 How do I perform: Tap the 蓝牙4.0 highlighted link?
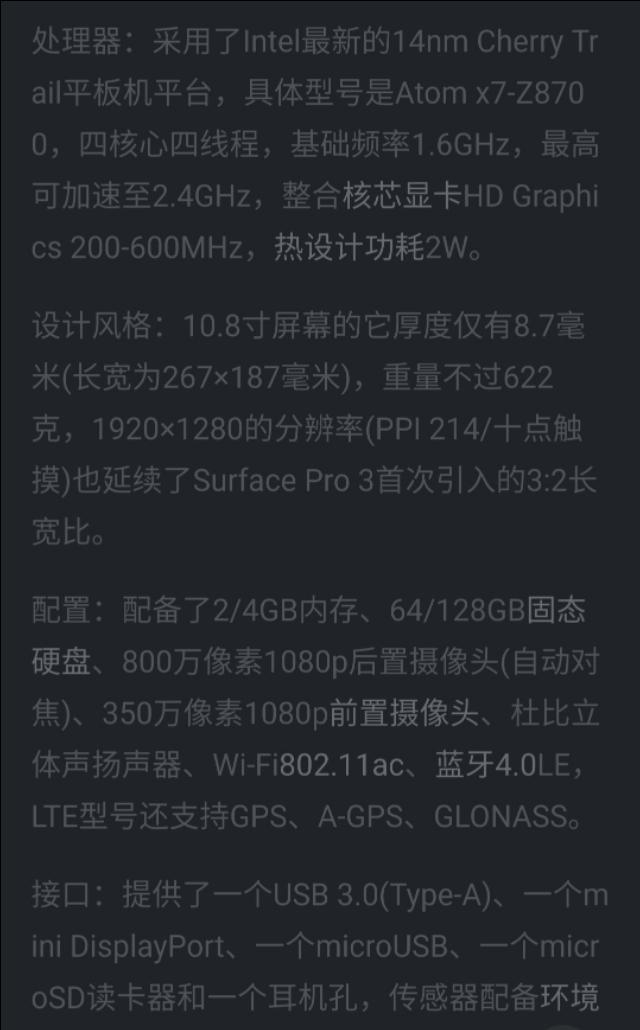coord(486,765)
